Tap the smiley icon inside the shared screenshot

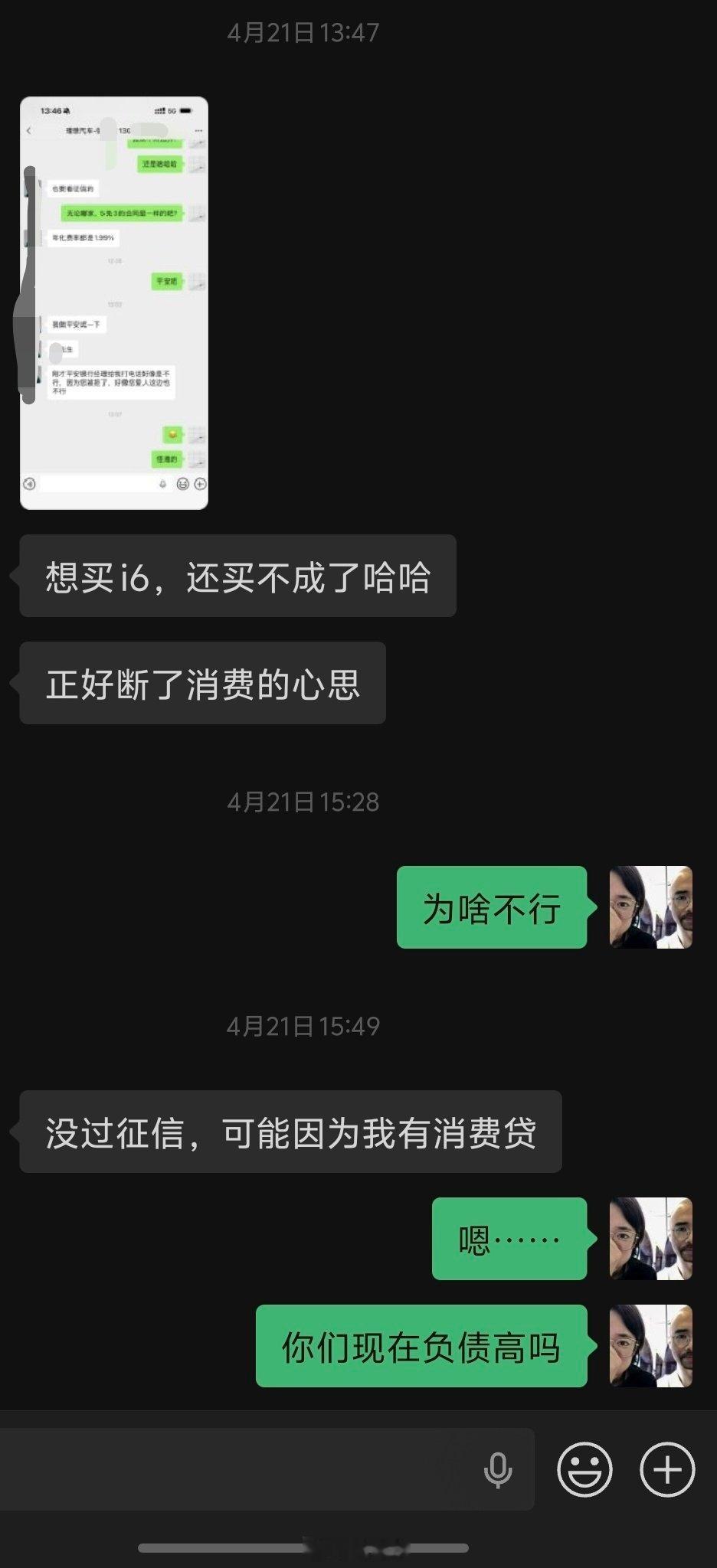pos(182,483)
